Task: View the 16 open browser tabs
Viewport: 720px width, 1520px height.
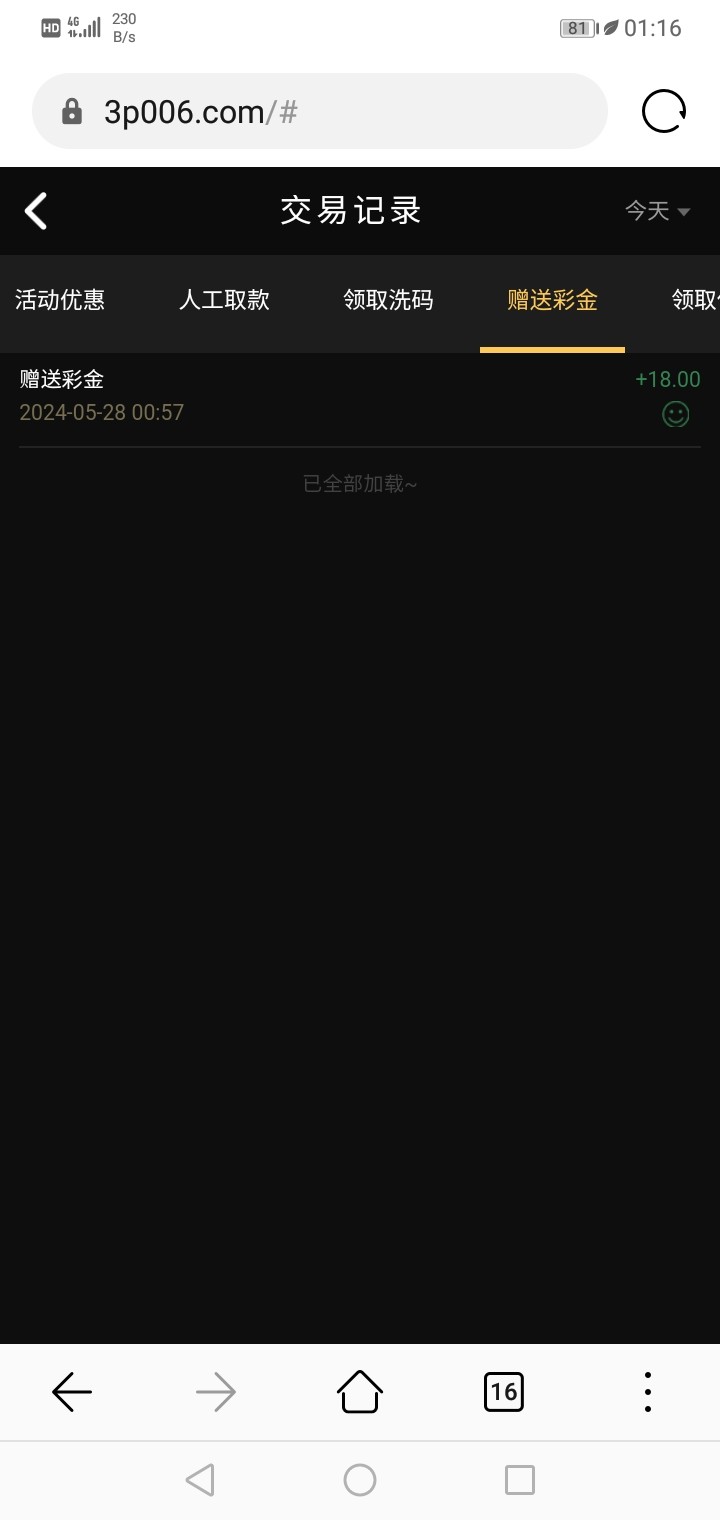Action: (x=504, y=1391)
